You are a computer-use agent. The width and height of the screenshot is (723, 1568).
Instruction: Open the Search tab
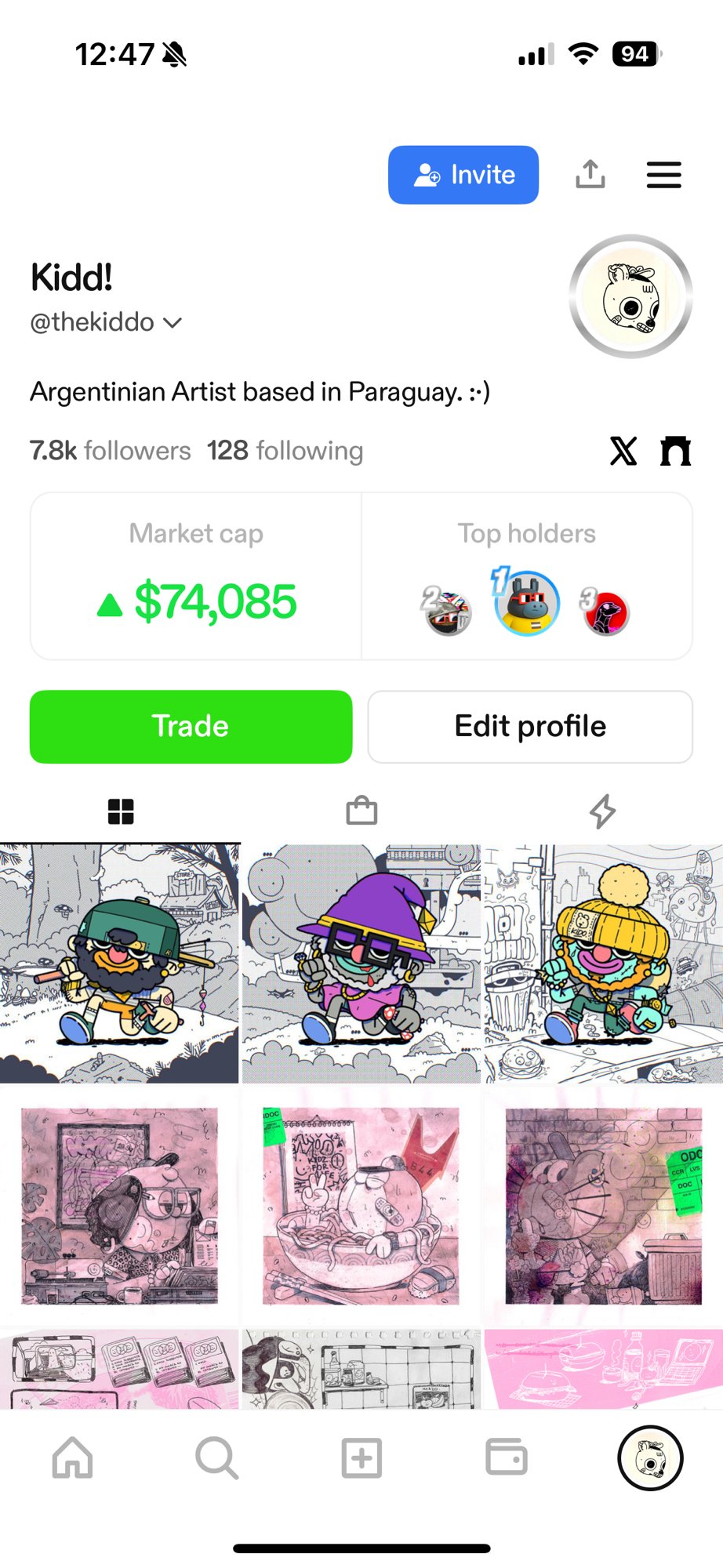(216, 1458)
